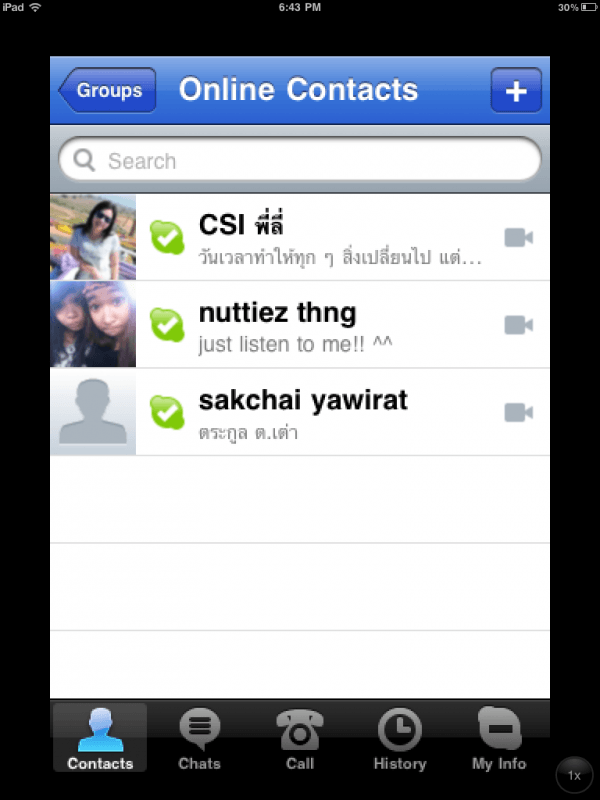Image resolution: width=600 pixels, height=800 pixels.
Task: Switch to the My Info tab
Action: click(x=499, y=740)
